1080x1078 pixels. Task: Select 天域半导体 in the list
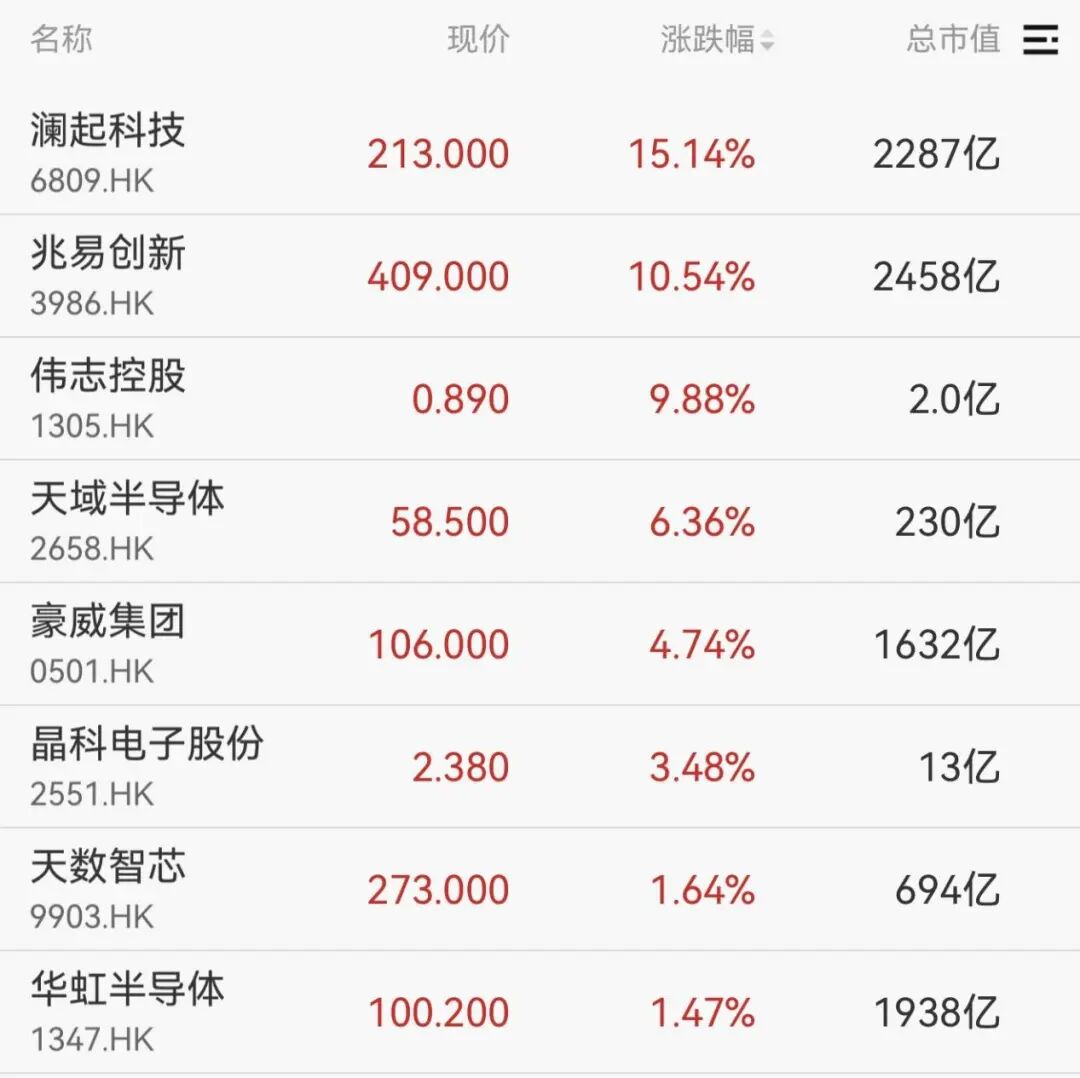coord(127,499)
